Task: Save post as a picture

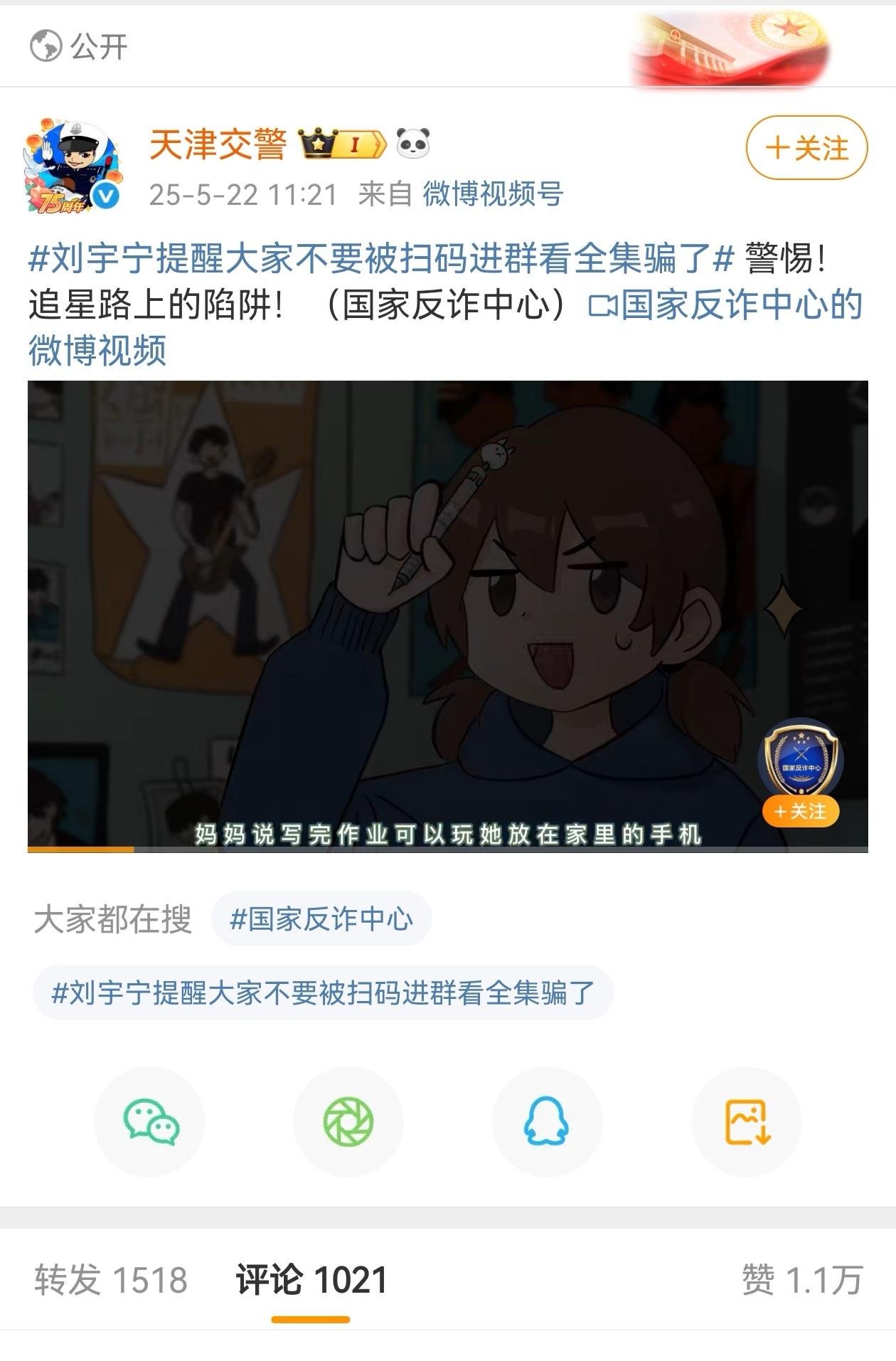Action: point(746,1122)
